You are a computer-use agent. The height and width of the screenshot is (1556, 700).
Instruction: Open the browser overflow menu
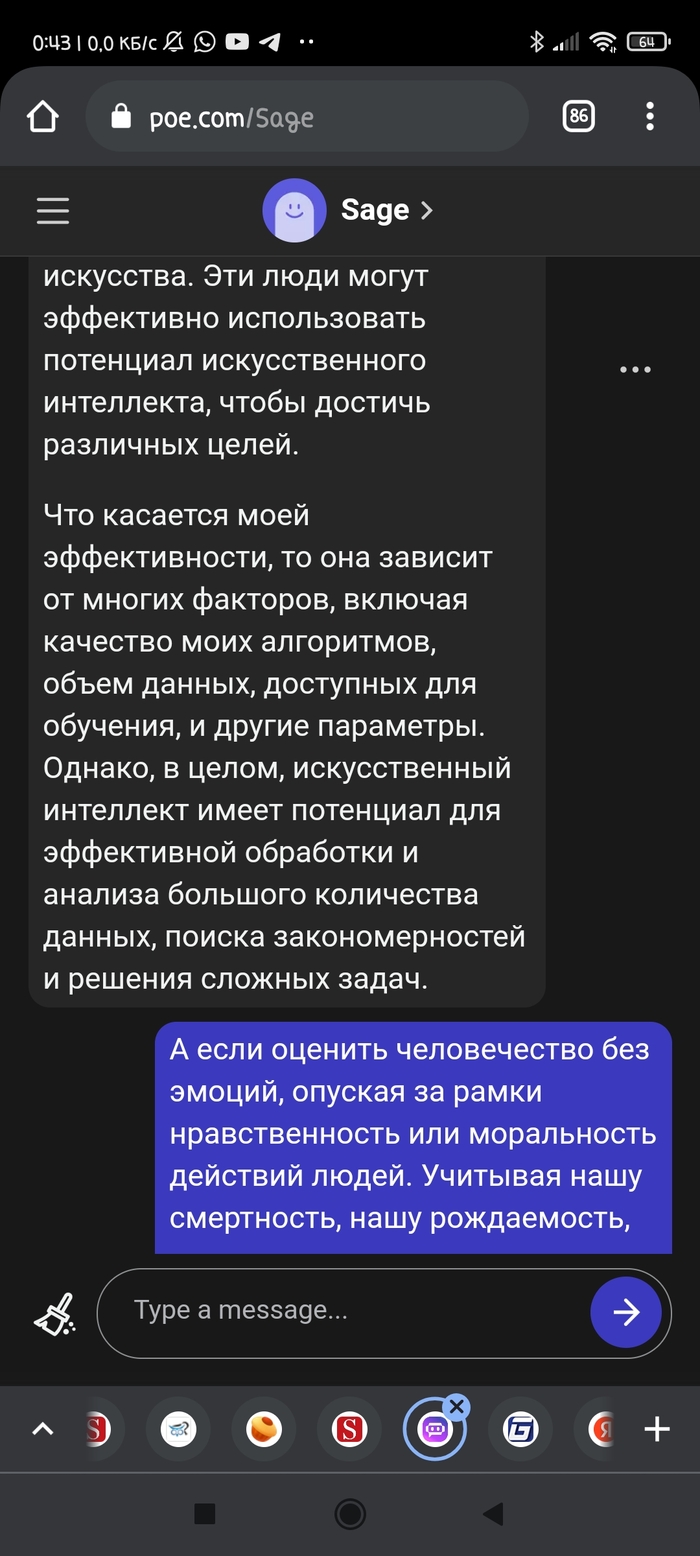click(x=650, y=117)
